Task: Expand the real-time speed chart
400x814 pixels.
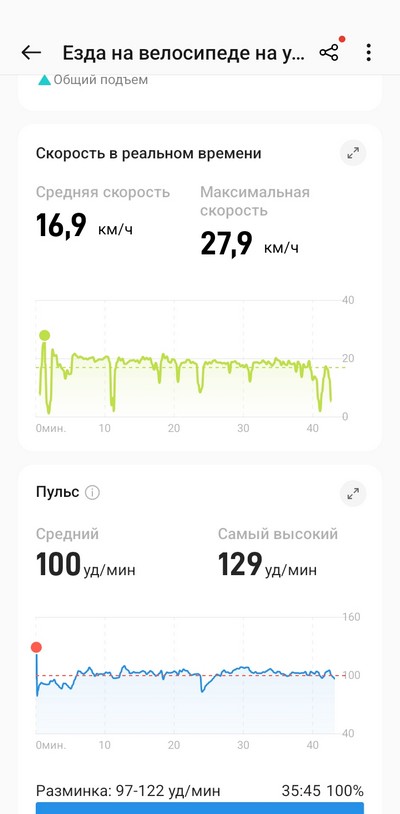Action: click(353, 153)
